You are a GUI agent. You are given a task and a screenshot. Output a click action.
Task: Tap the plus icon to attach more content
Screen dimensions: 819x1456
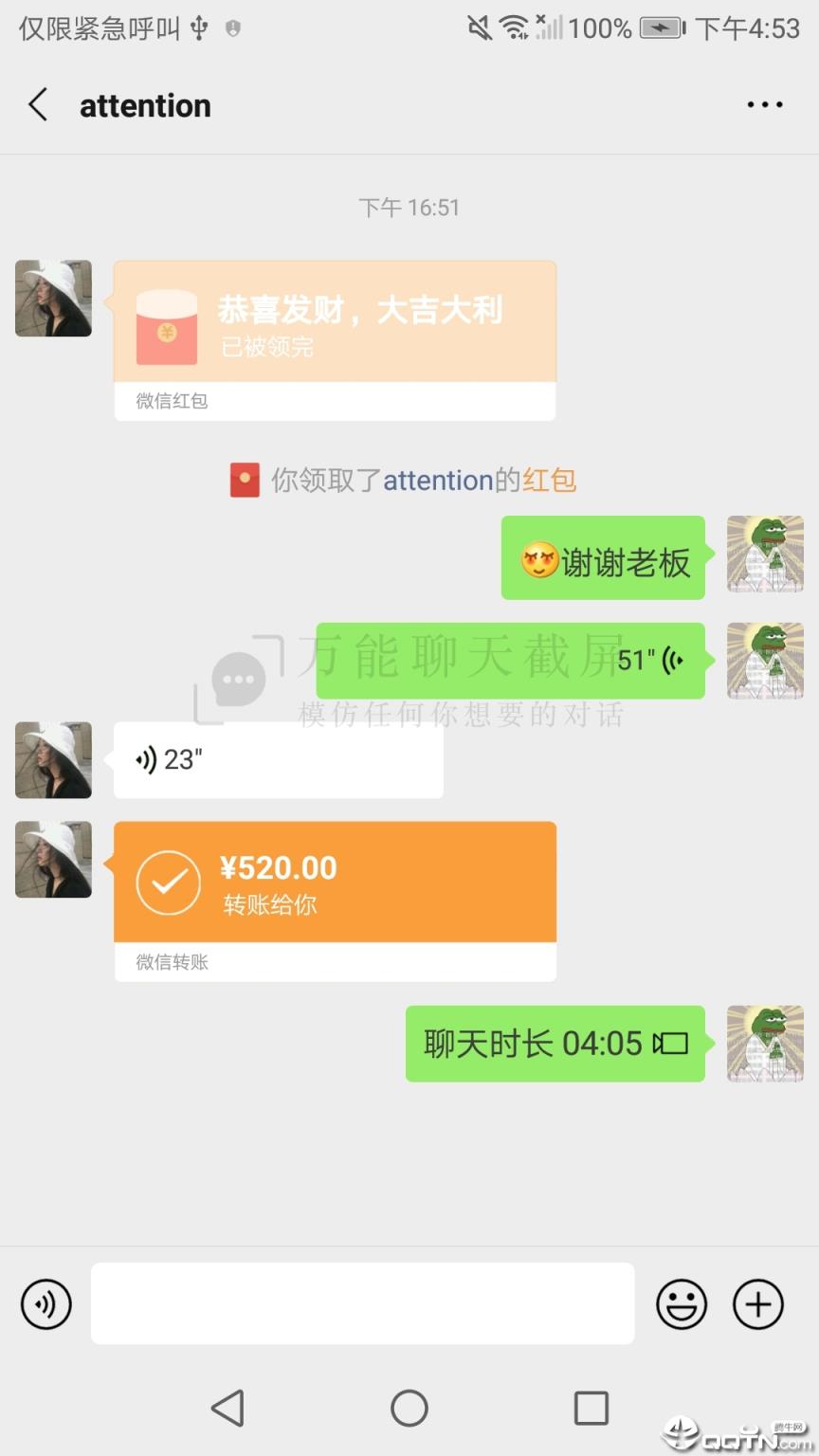click(x=756, y=1303)
